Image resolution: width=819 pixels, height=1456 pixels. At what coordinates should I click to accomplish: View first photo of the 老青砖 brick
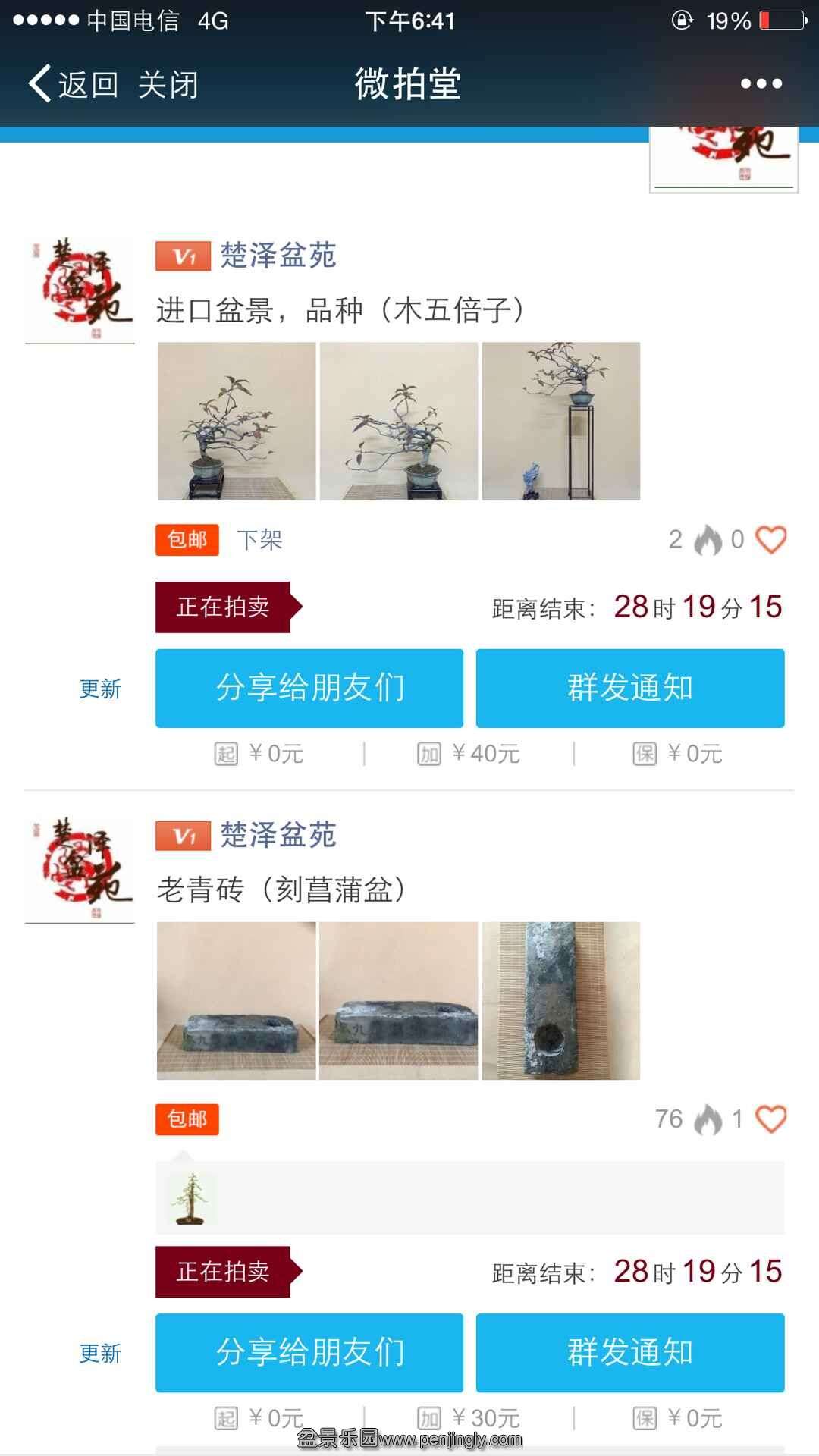pyautogui.click(x=237, y=1000)
